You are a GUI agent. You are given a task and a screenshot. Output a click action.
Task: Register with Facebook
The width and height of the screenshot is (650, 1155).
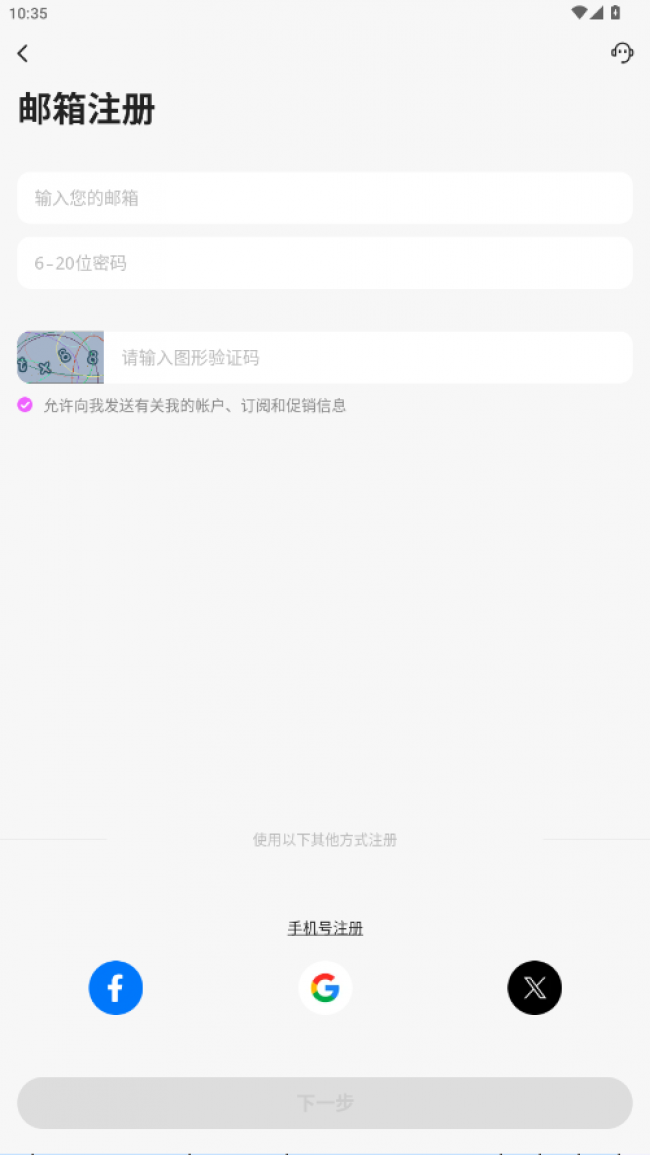pyautogui.click(x=116, y=988)
